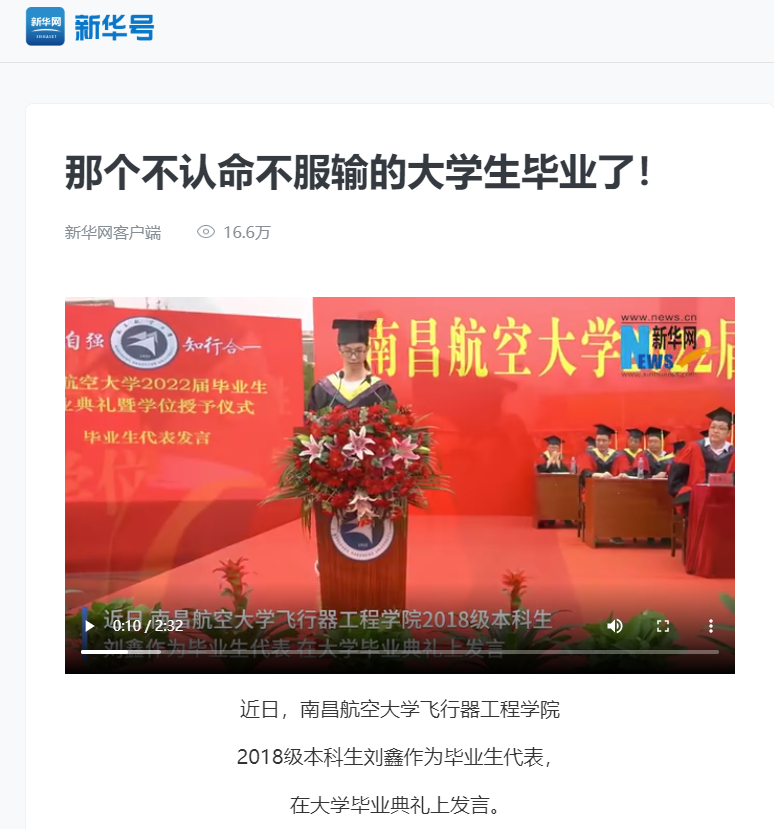Open the video's more options menu
This screenshot has width=774, height=829.
(x=711, y=626)
